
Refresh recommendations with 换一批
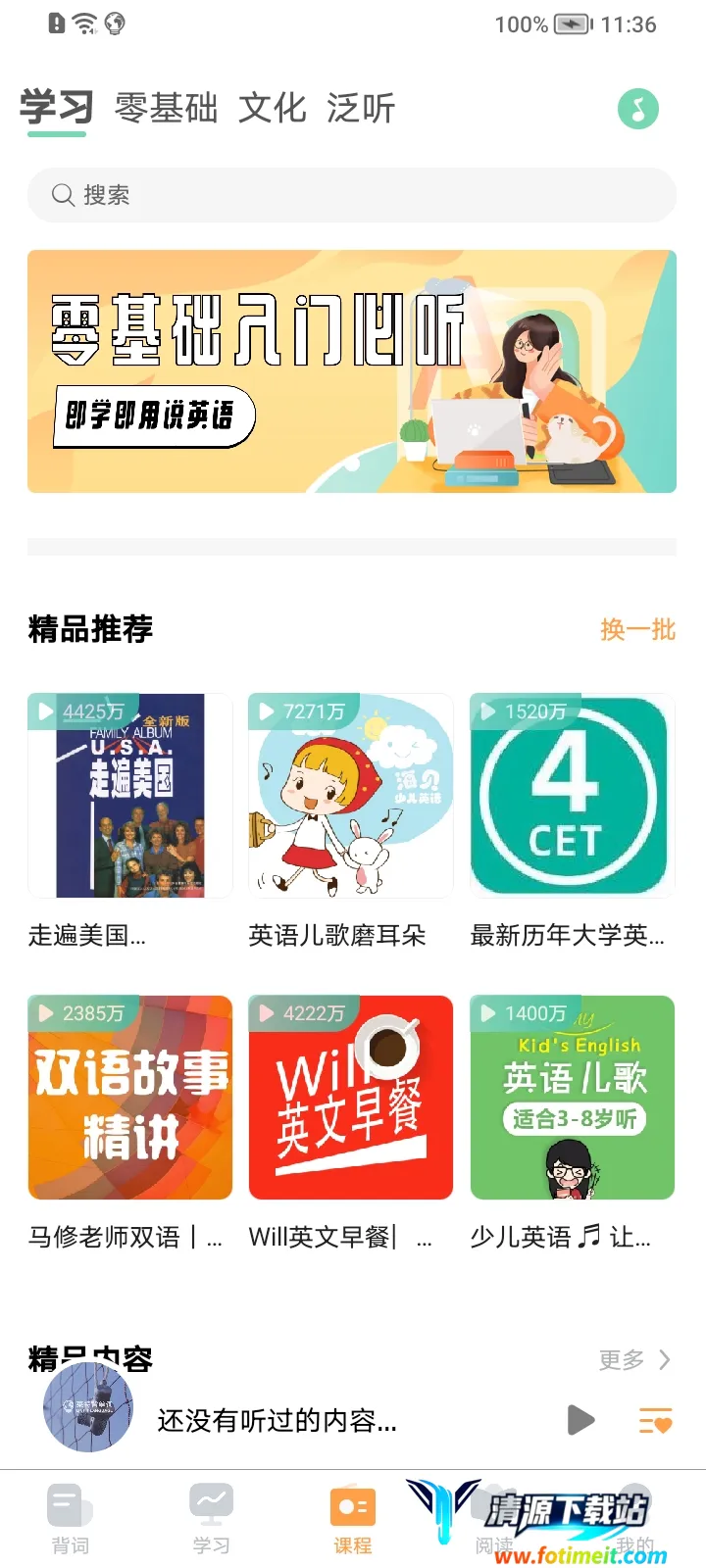pos(637,629)
